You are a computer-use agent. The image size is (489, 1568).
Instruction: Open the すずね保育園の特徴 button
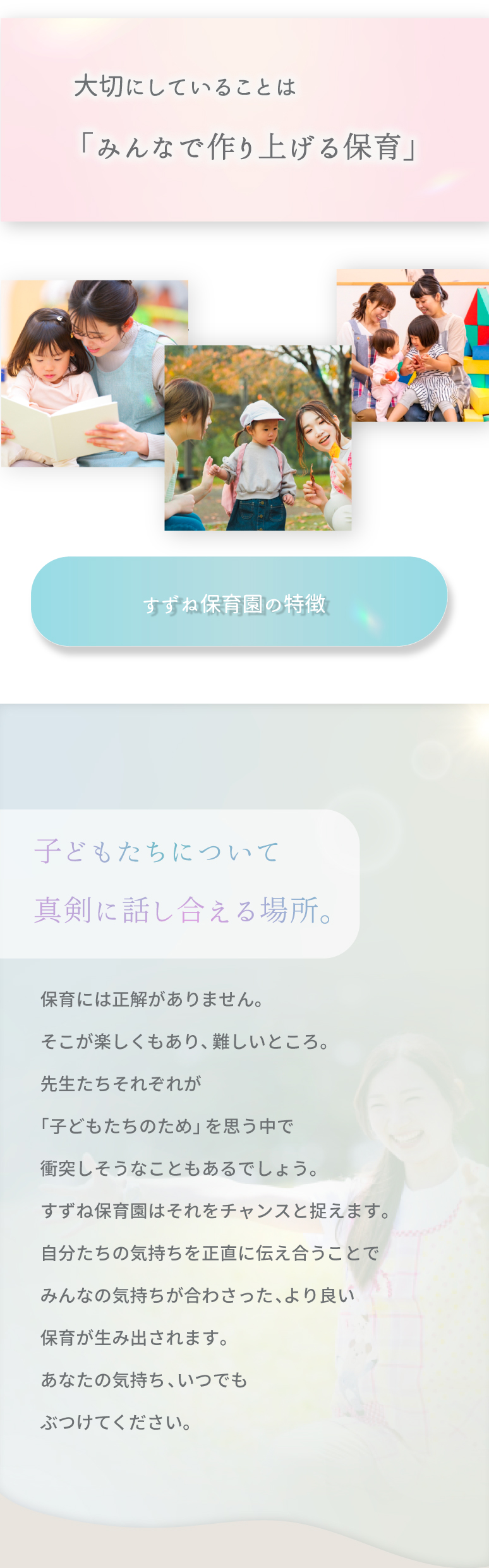click(239, 602)
